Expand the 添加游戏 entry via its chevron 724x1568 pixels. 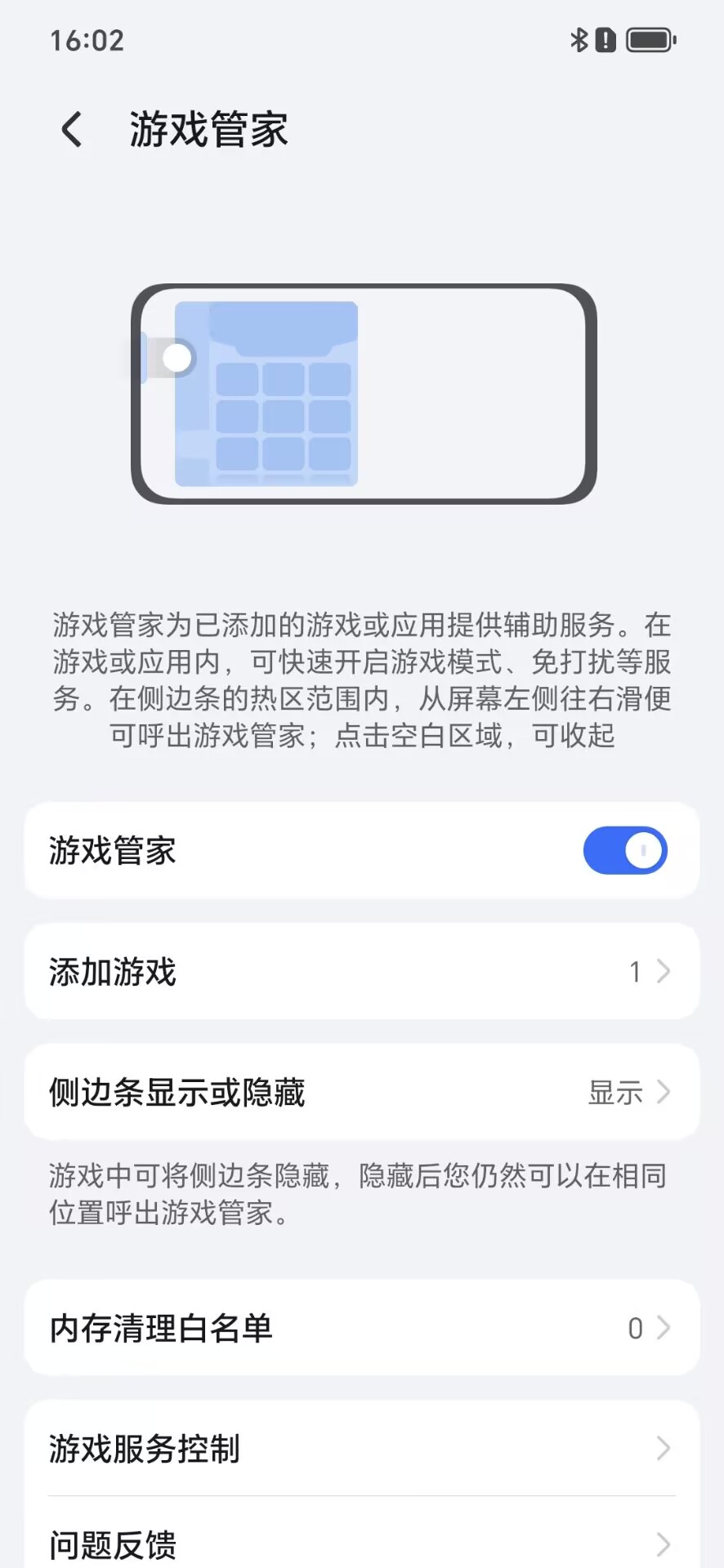662,971
